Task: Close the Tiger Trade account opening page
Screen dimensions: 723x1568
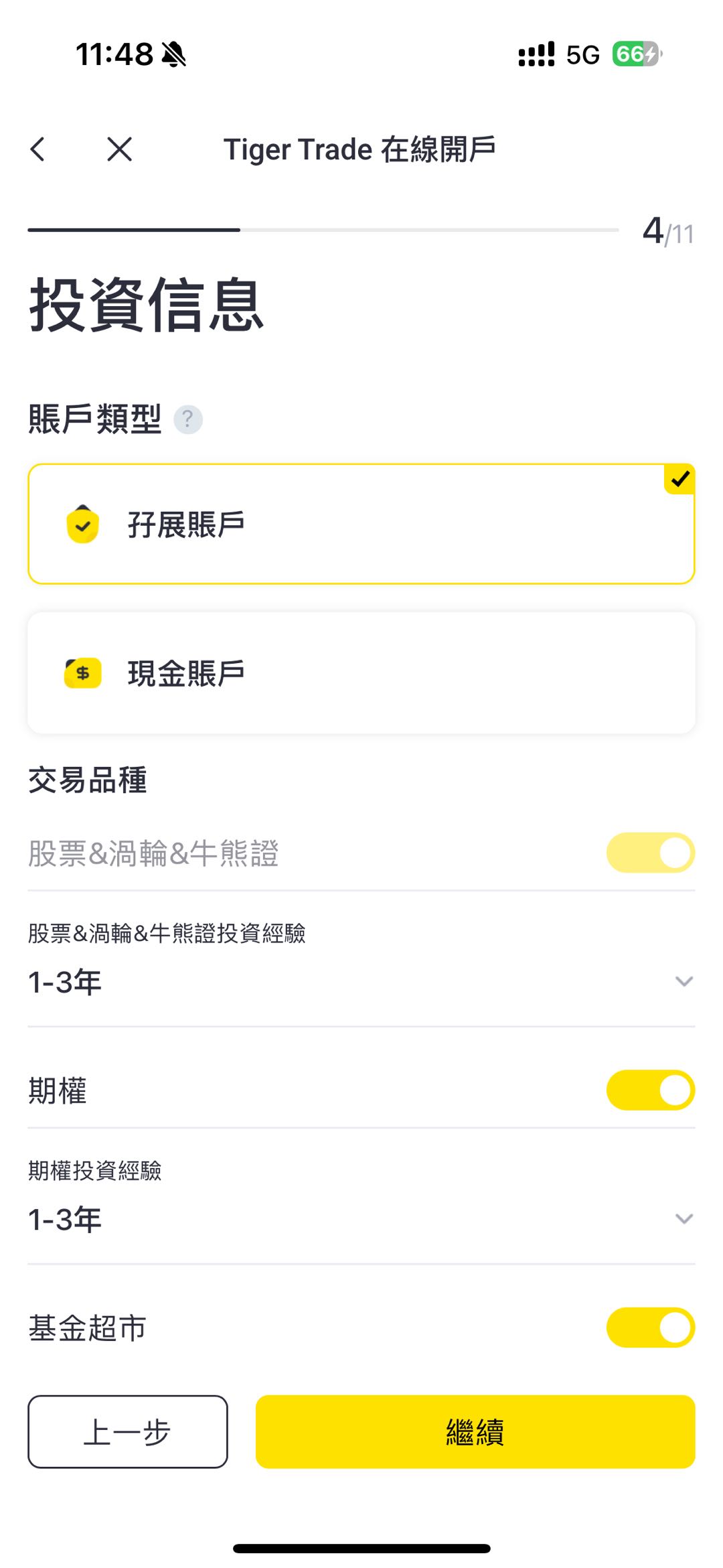Action: click(x=119, y=149)
